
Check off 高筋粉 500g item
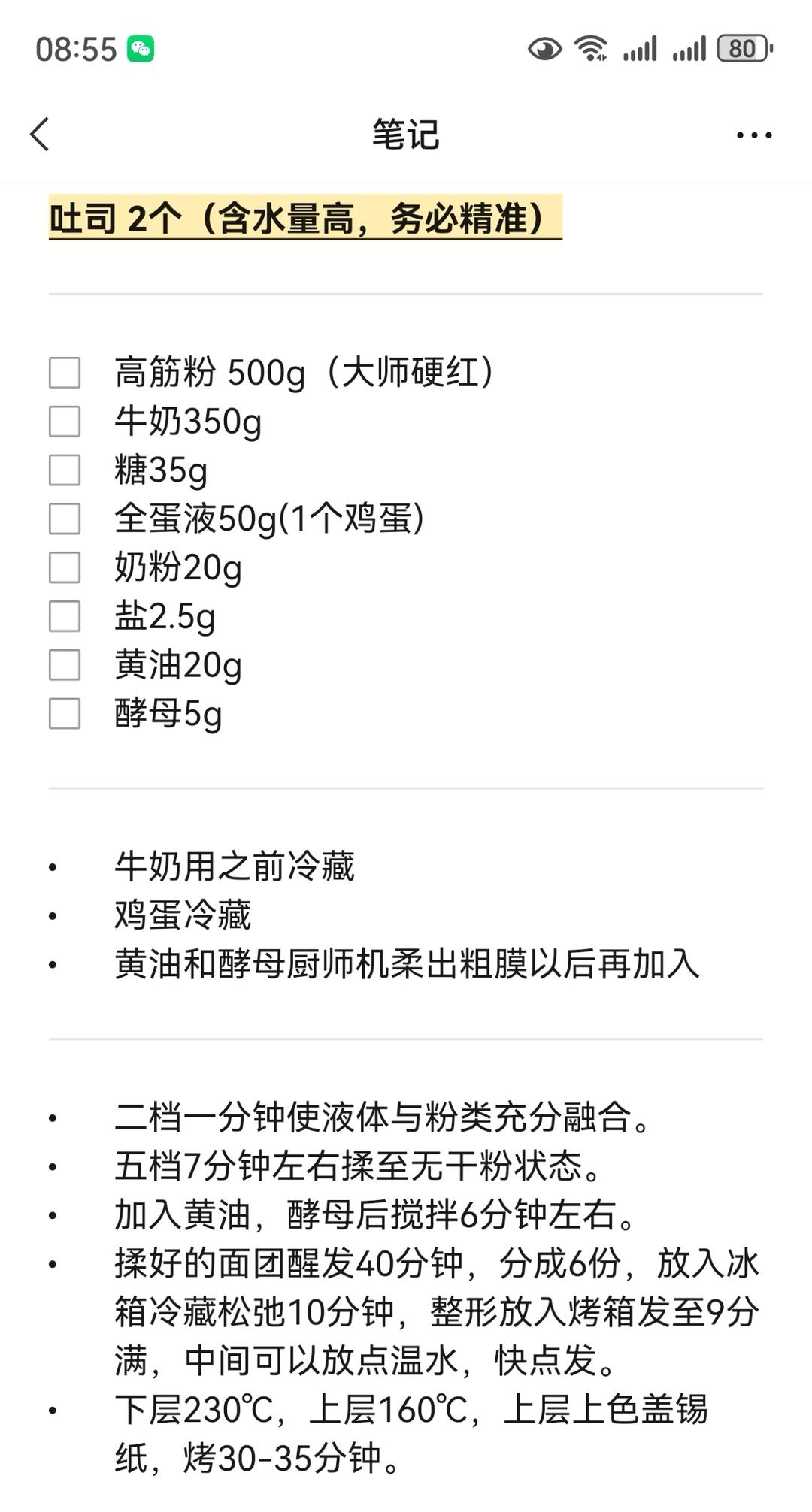click(x=65, y=373)
